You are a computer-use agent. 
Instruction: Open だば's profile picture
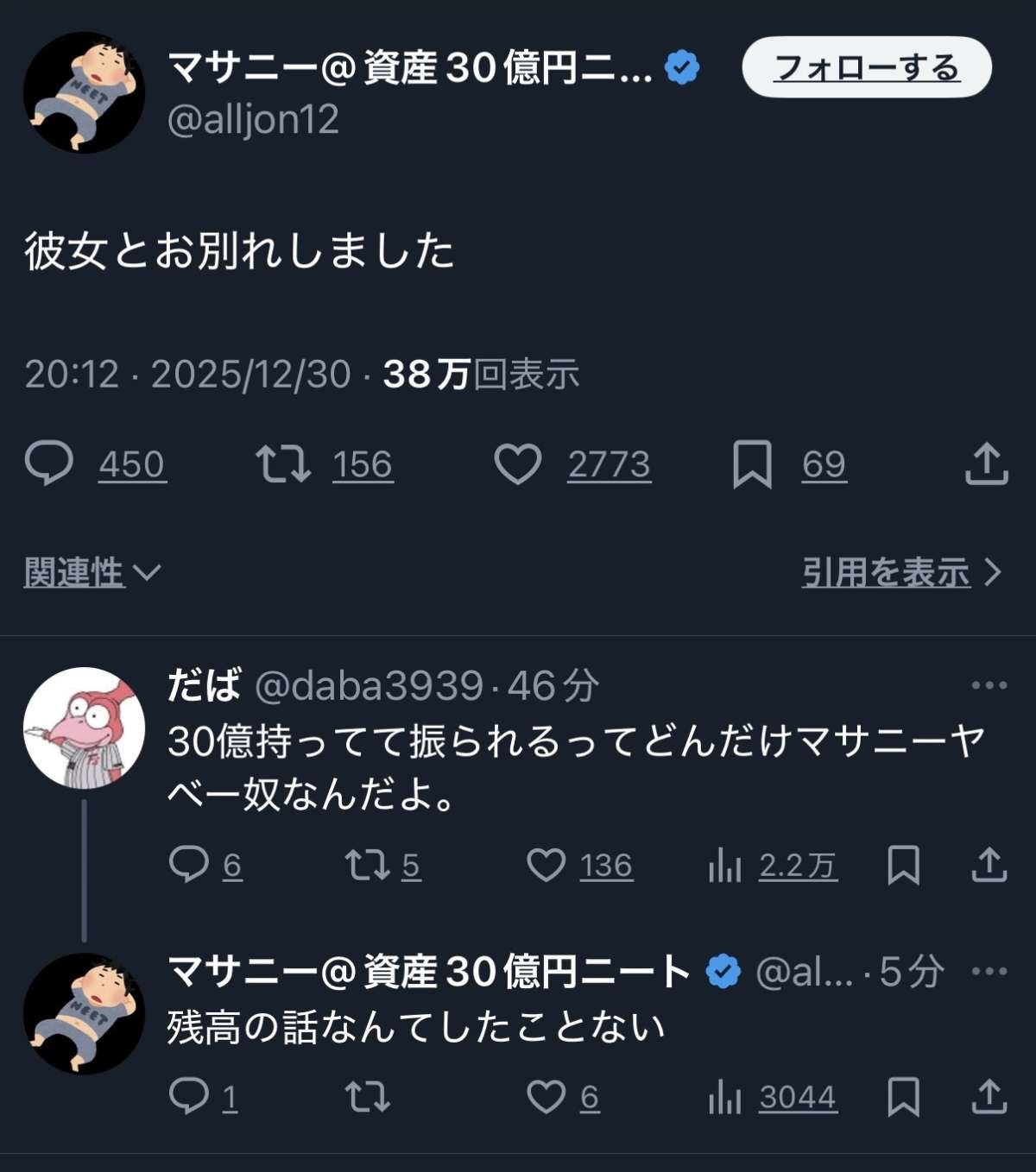point(84,728)
